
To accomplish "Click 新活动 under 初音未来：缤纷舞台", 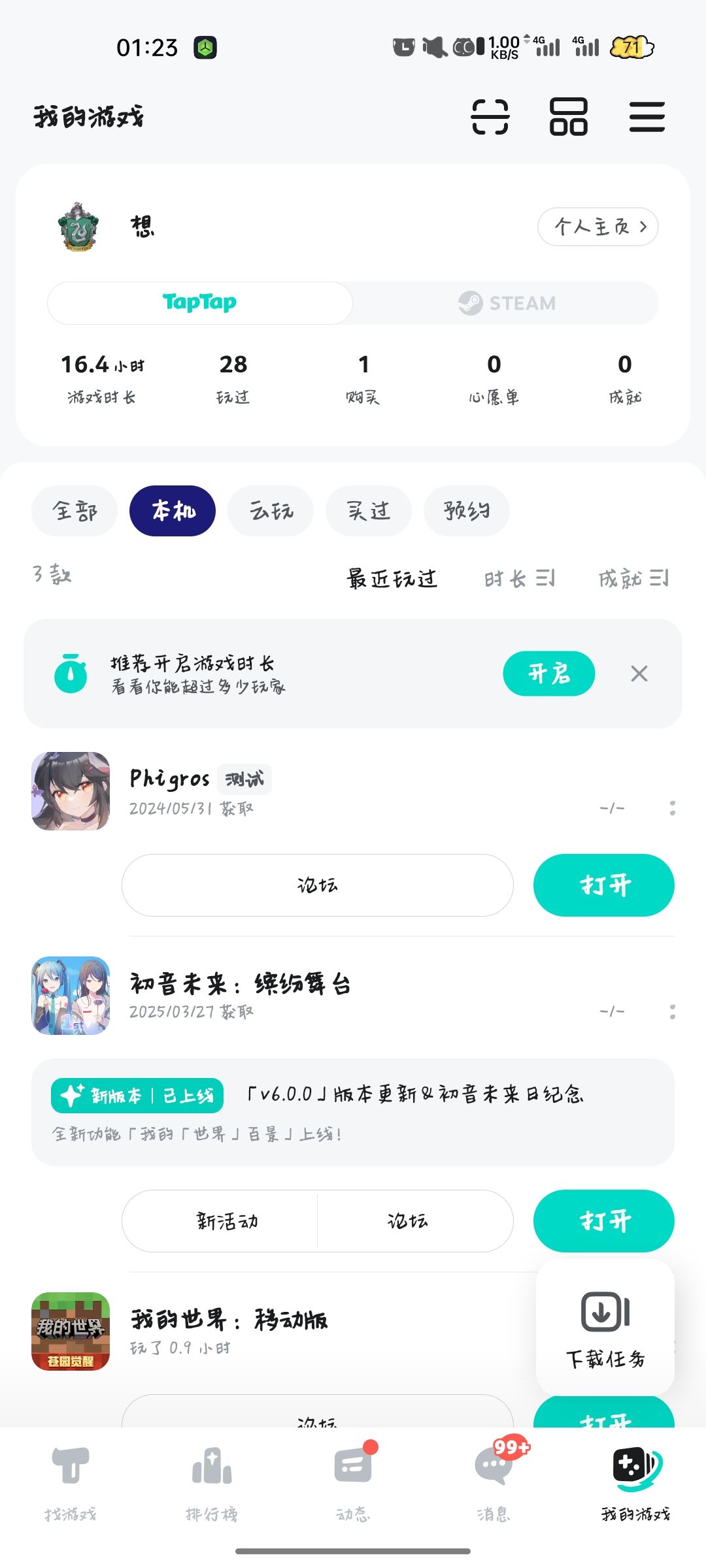I will [227, 1220].
